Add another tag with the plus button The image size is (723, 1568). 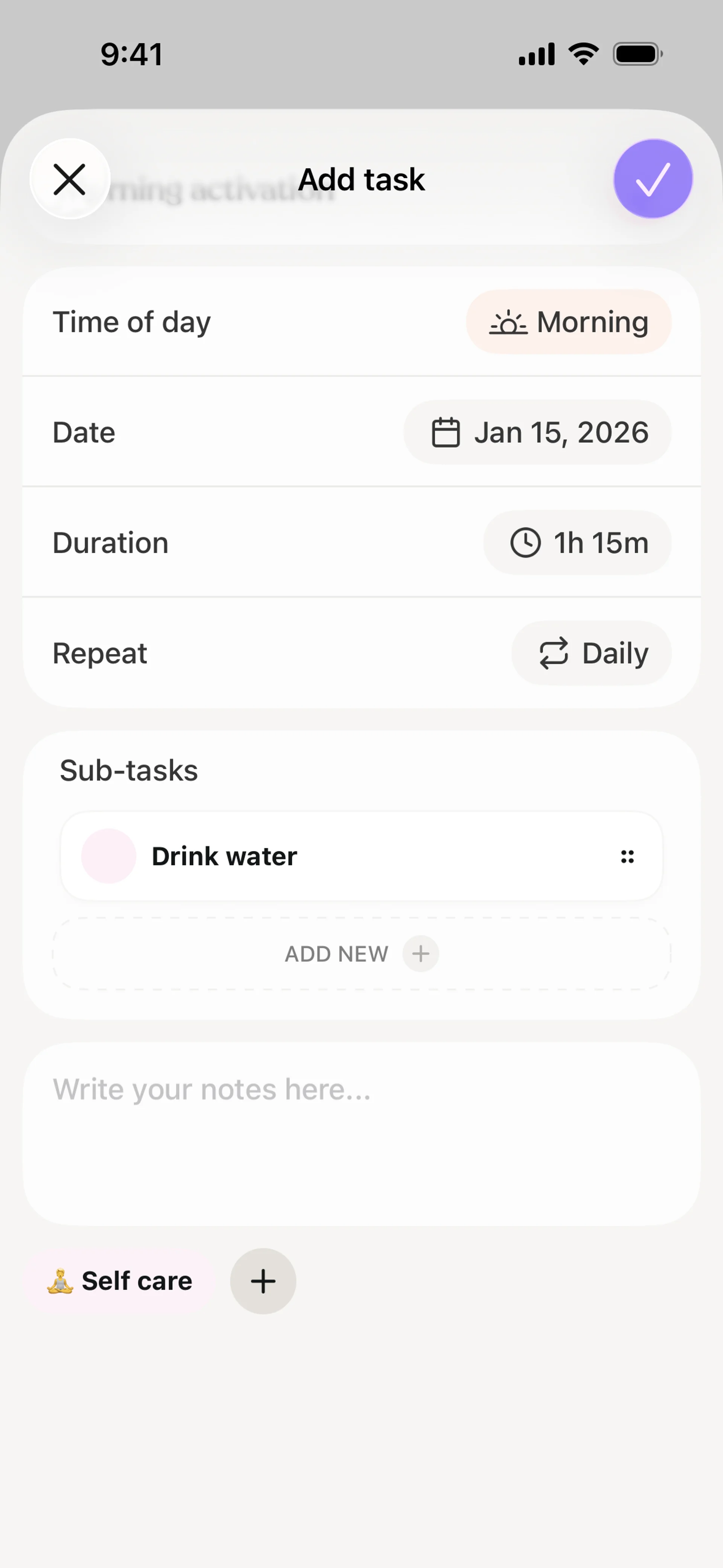pyautogui.click(x=263, y=1281)
